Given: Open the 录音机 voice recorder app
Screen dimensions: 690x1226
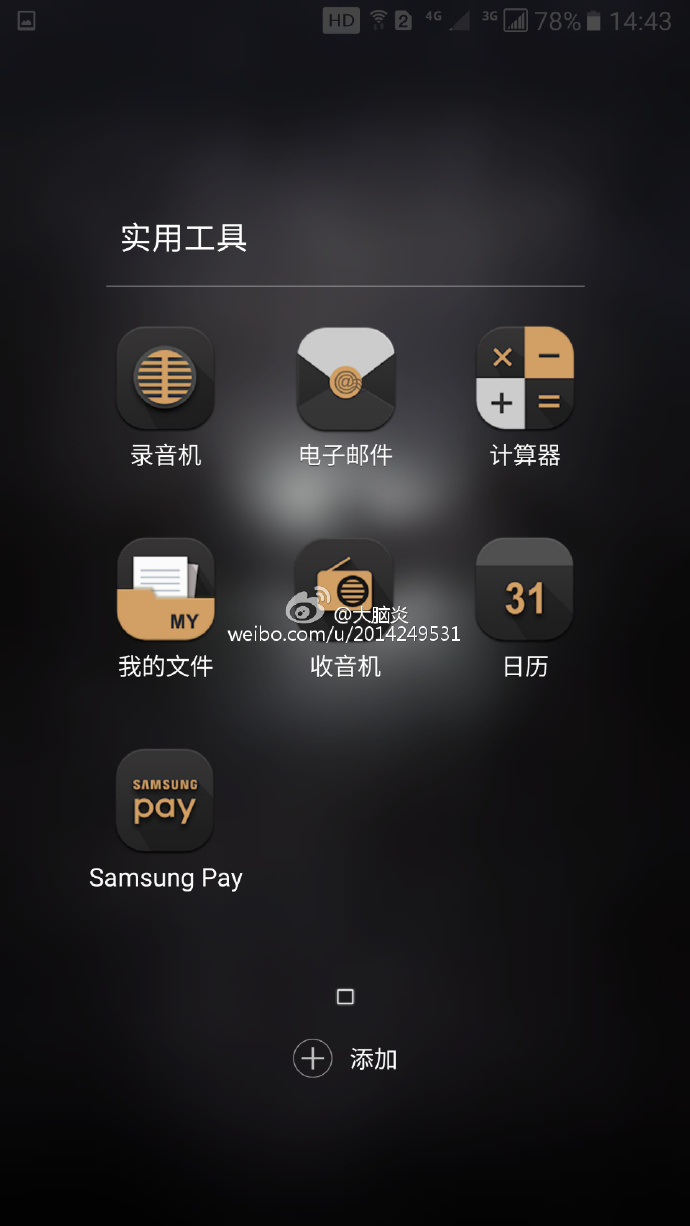Looking at the screenshot, I should click(165, 379).
